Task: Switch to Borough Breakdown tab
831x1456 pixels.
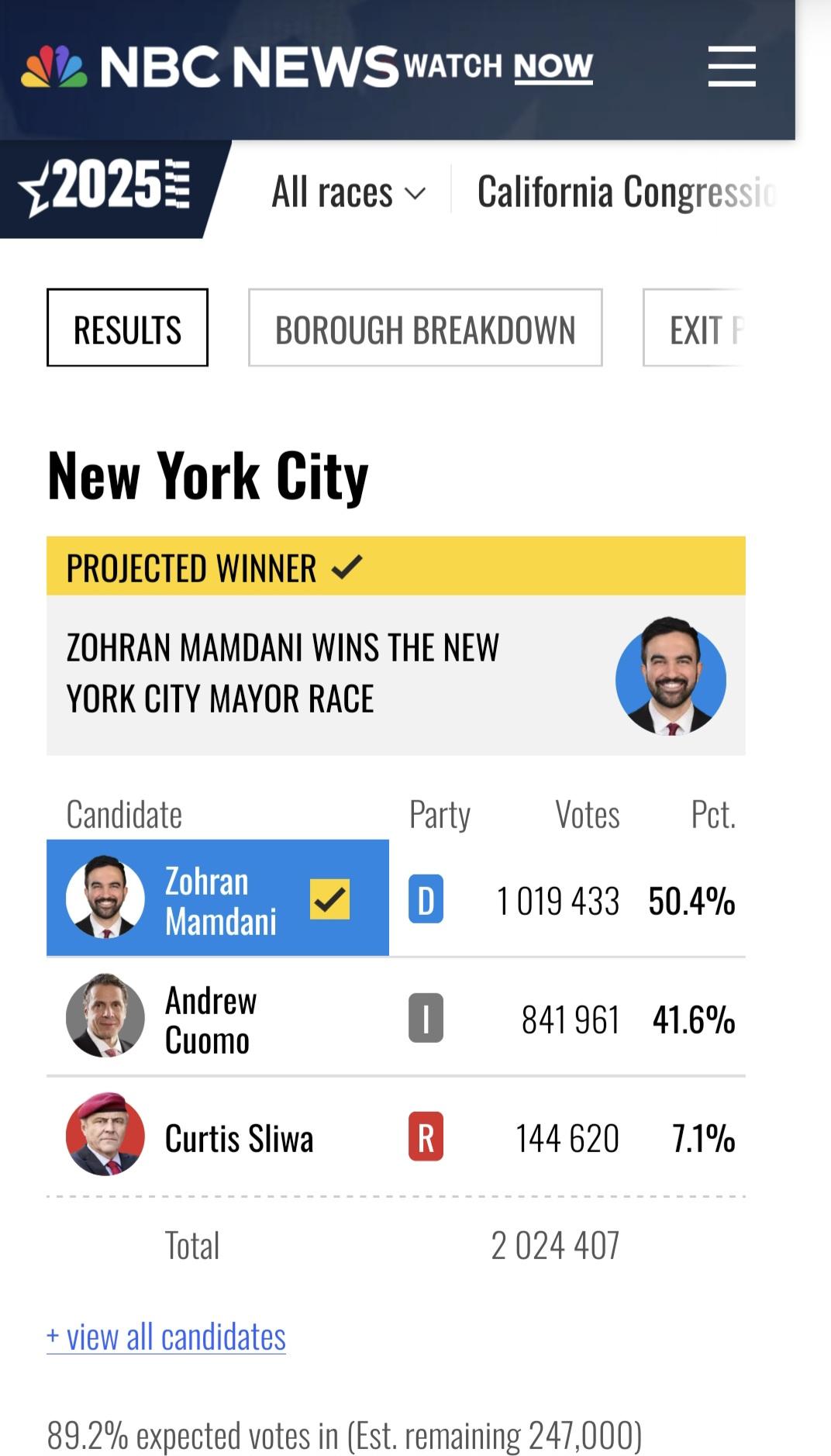Action: (425, 328)
